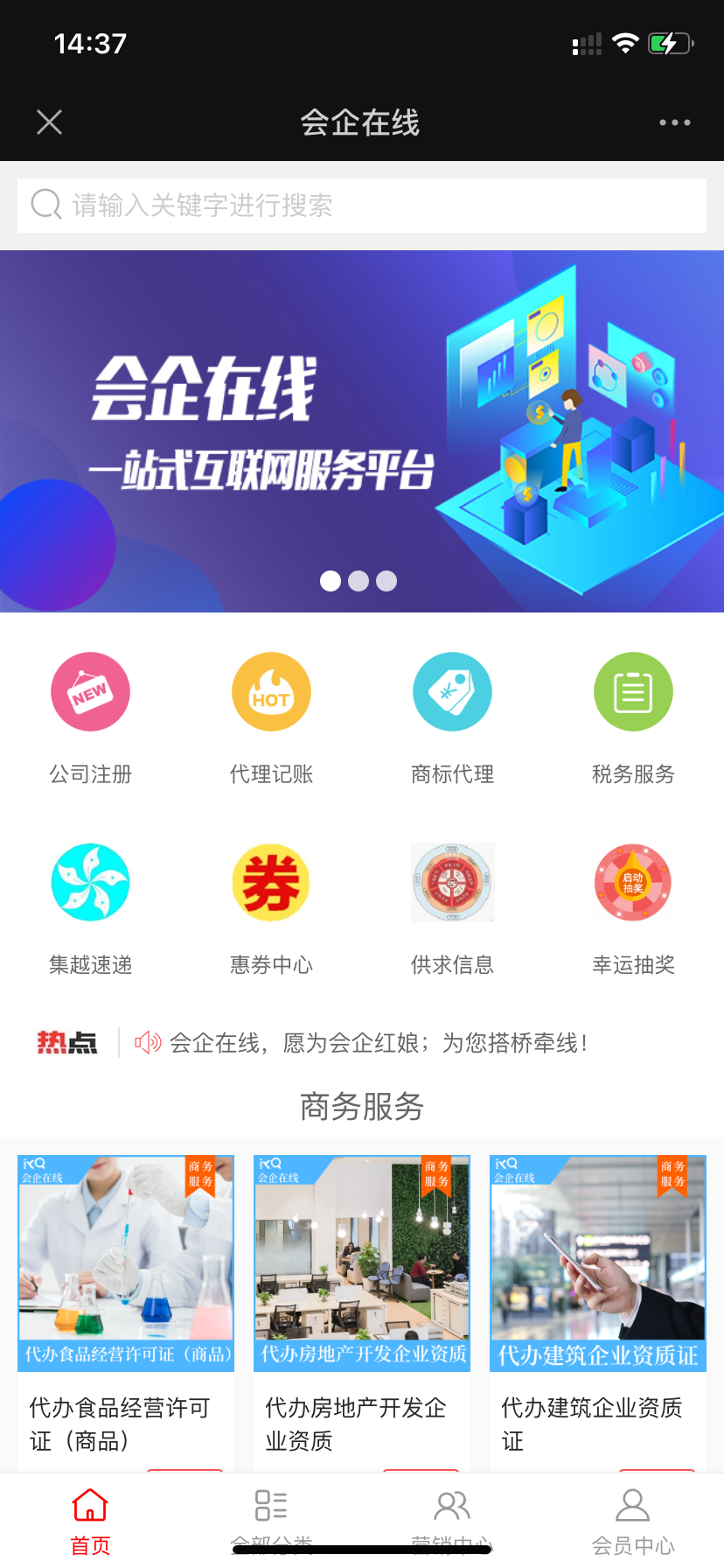This screenshot has width=724, height=1568.
Task: Open the 会企在线 banner
Action: (362, 430)
